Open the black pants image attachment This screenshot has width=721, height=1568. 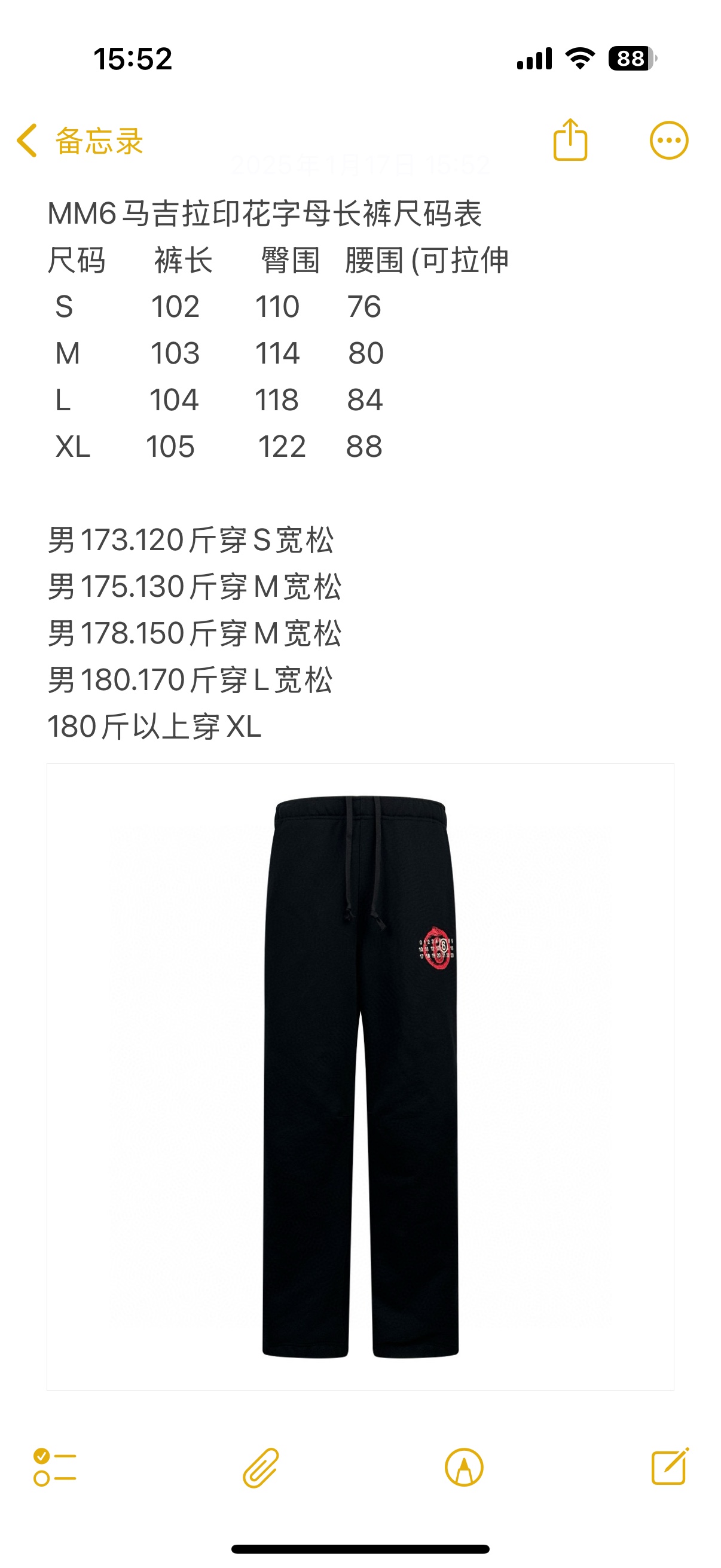360,1076
